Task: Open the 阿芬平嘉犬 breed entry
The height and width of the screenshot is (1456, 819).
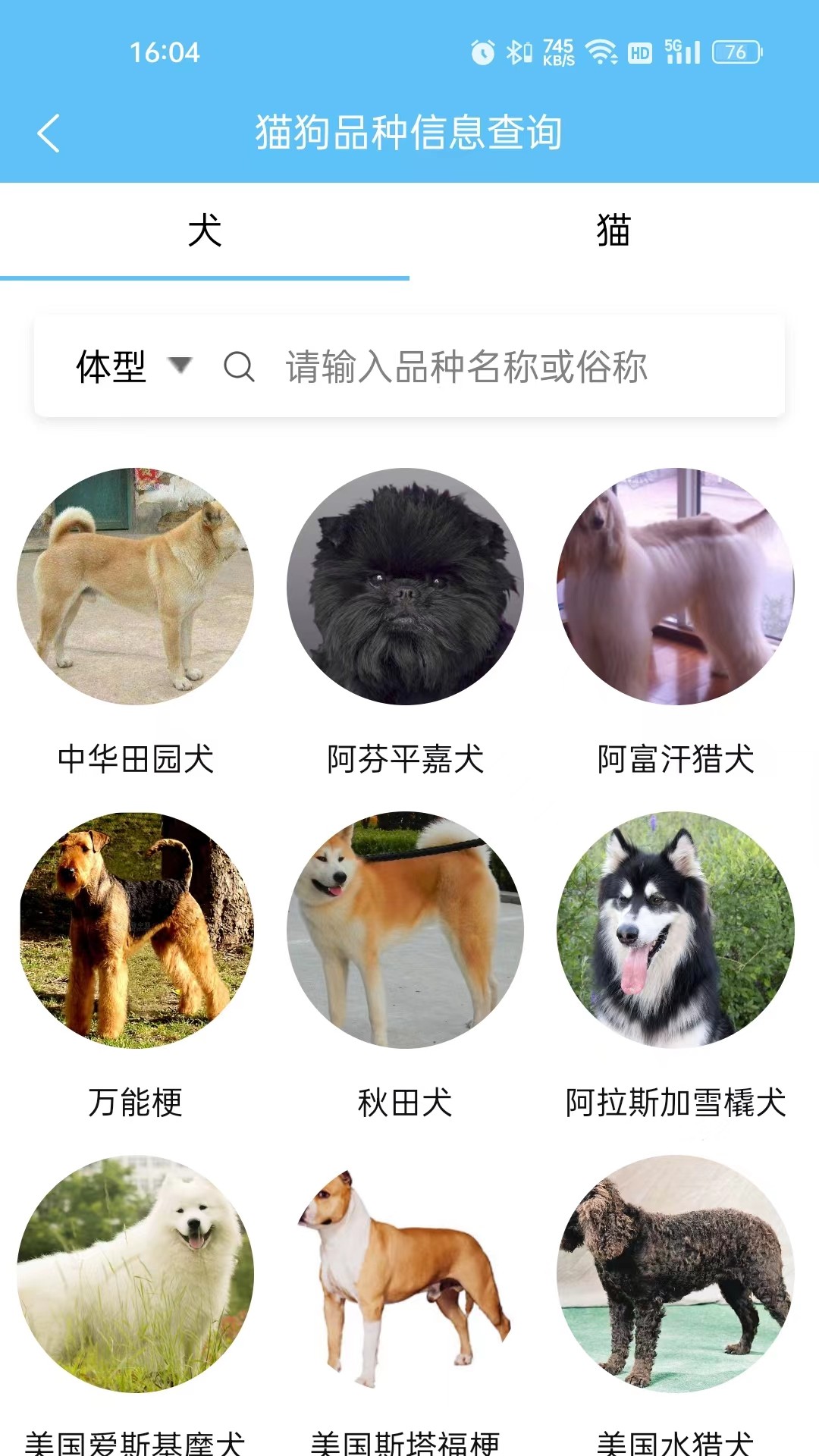Action: pyautogui.click(x=405, y=587)
